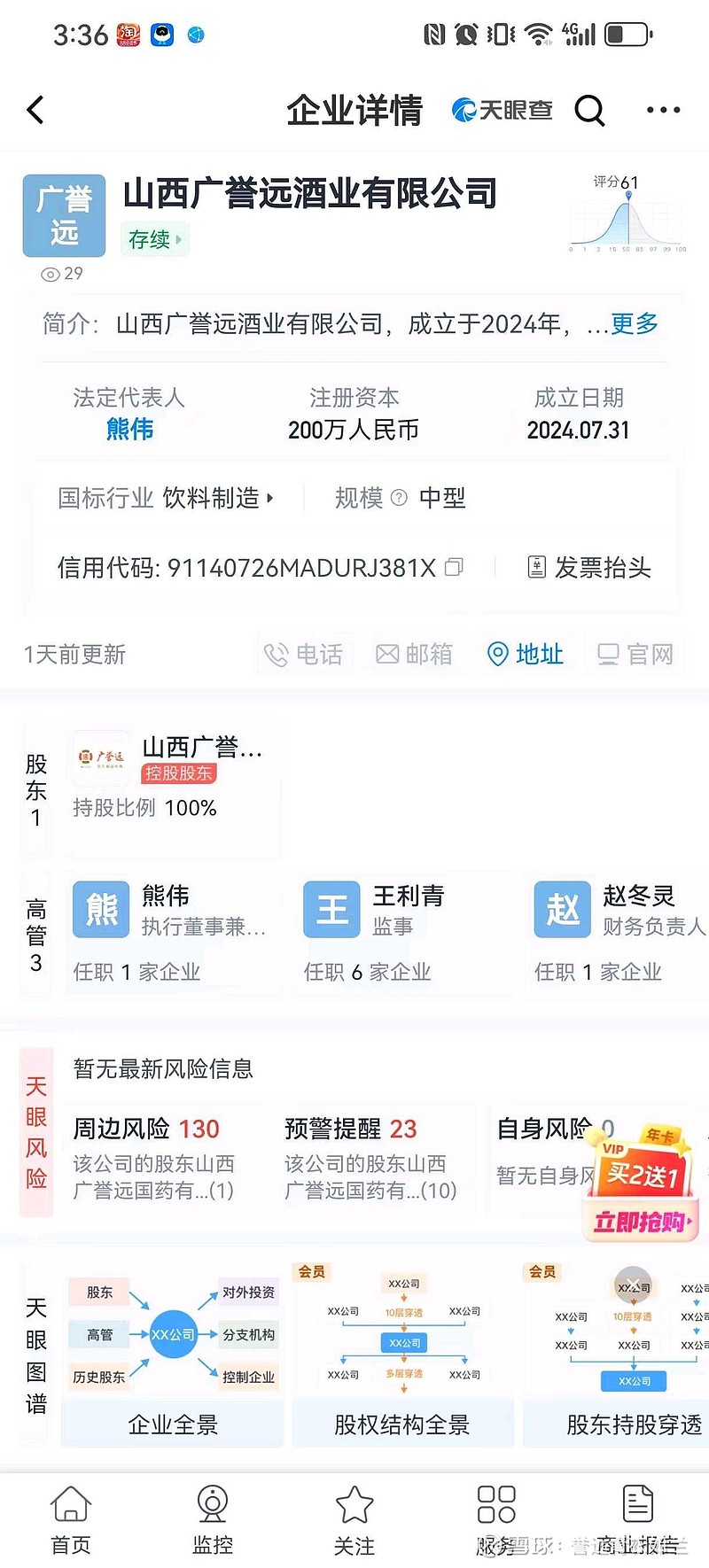Tap the 立即抢购 VIP promotion button
The image size is (709, 1568).
(642, 1223)
